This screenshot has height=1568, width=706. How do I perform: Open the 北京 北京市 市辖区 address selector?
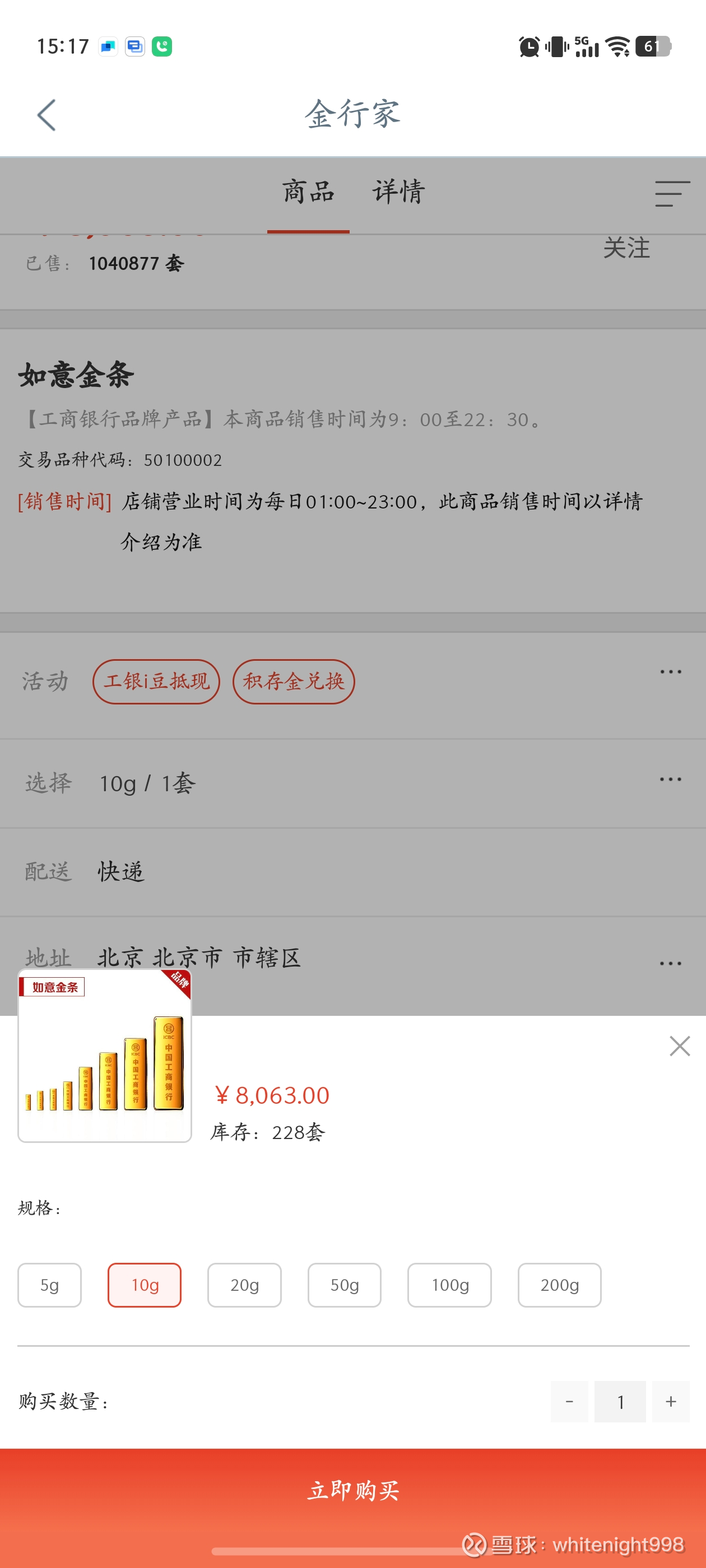coord(199,958)
